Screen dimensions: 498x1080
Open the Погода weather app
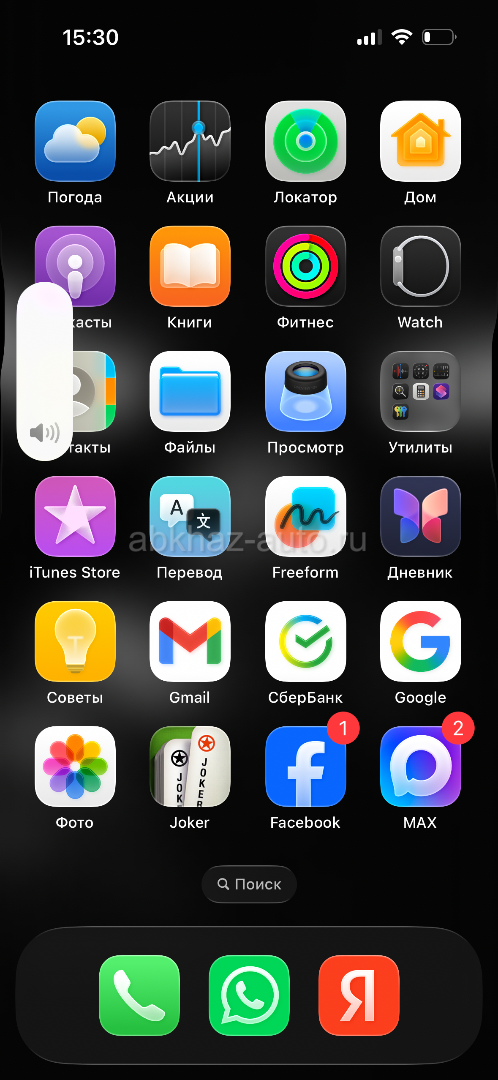pos(75,141)
